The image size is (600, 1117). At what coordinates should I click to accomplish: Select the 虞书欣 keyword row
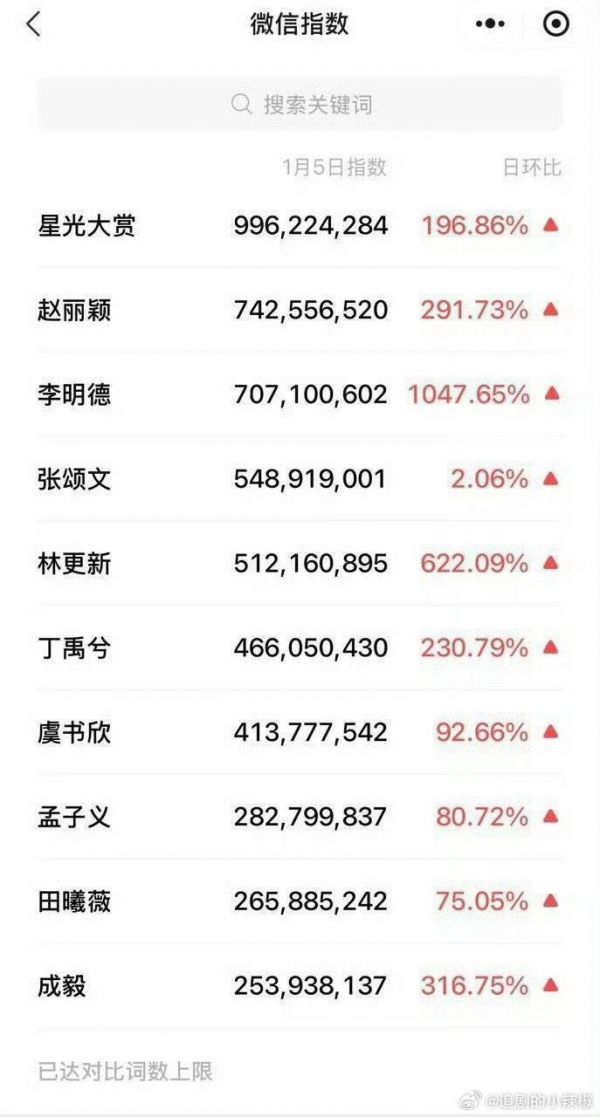click(x=300, y=732)
